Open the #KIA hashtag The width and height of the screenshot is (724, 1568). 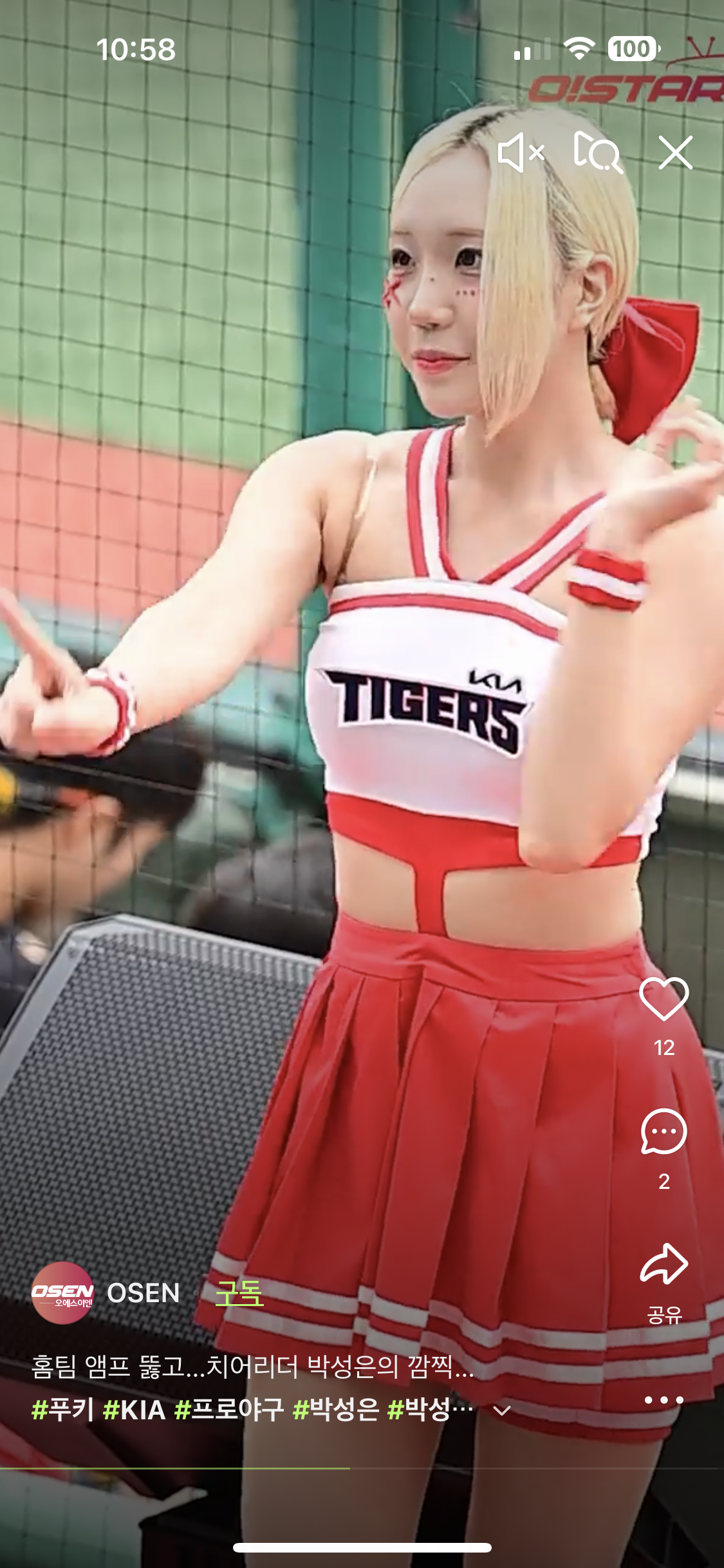(134, 1410)
